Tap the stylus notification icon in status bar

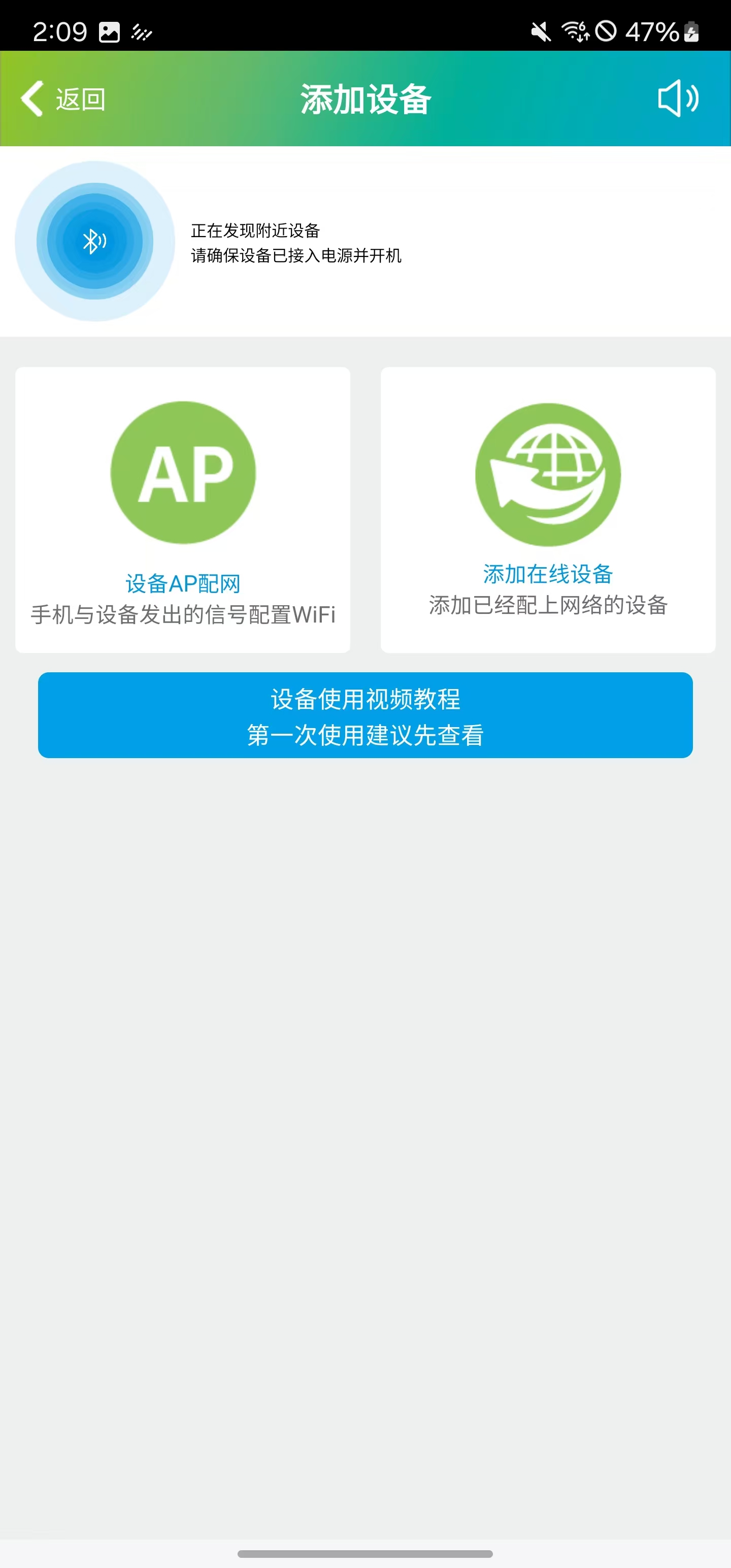142,31
